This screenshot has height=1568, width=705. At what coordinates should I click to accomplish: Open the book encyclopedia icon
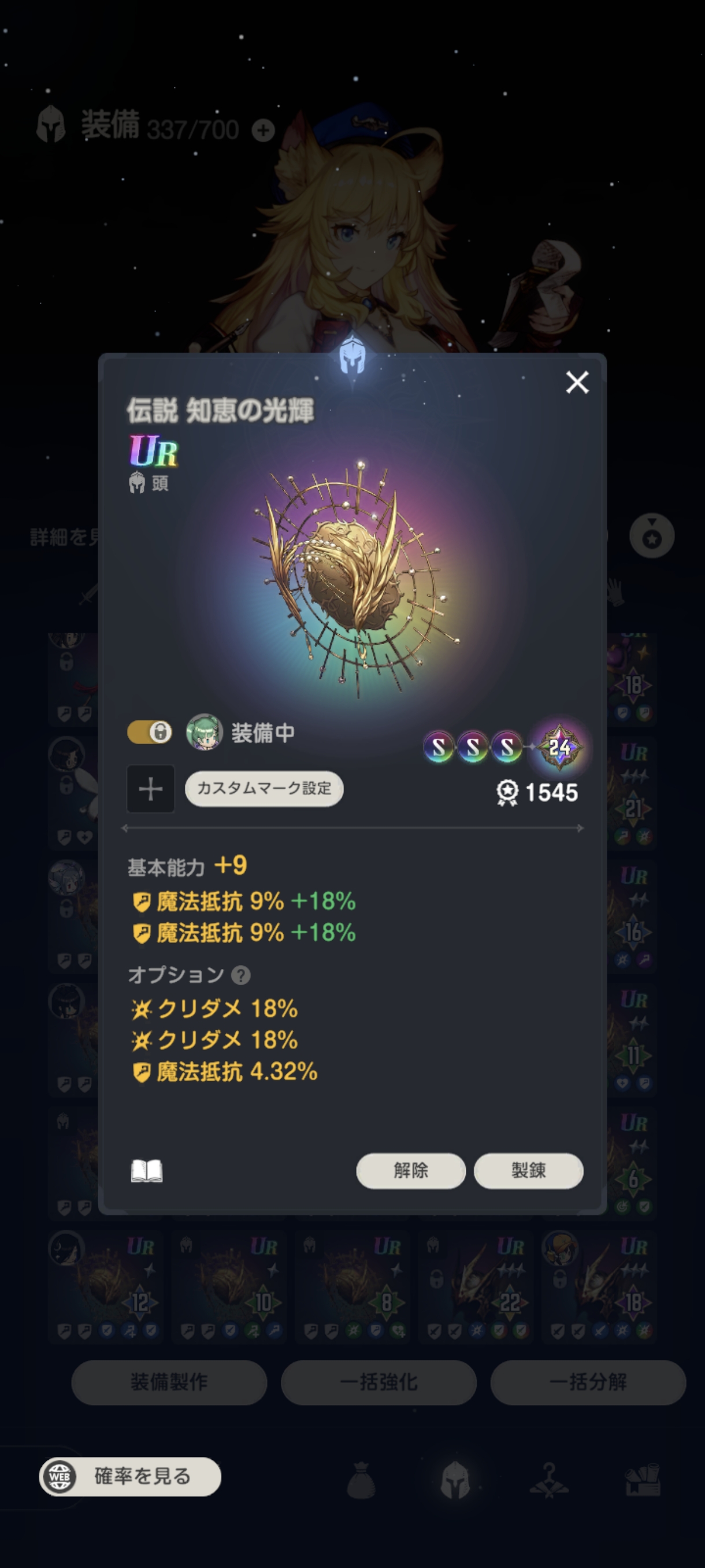coord(147,1171)
